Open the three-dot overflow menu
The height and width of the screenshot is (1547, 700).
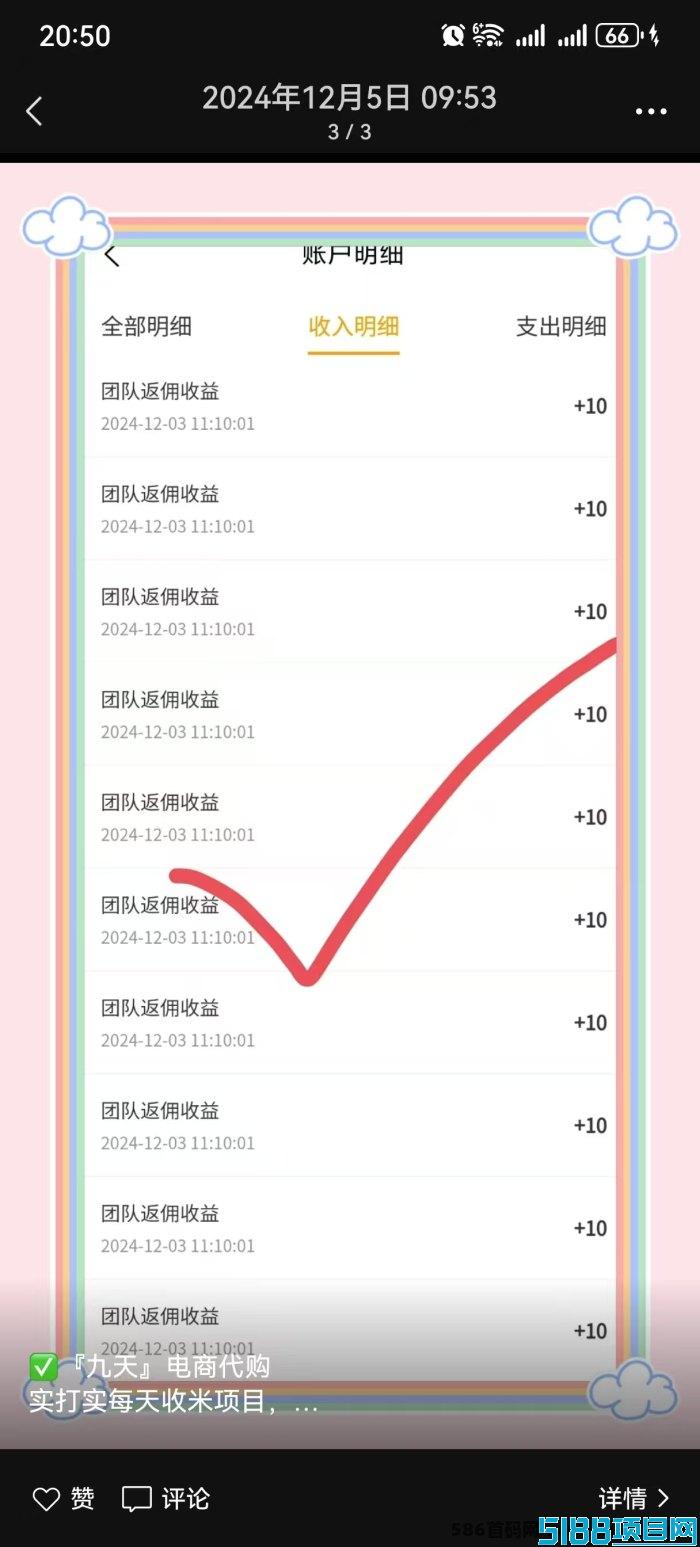coord(651,112)
